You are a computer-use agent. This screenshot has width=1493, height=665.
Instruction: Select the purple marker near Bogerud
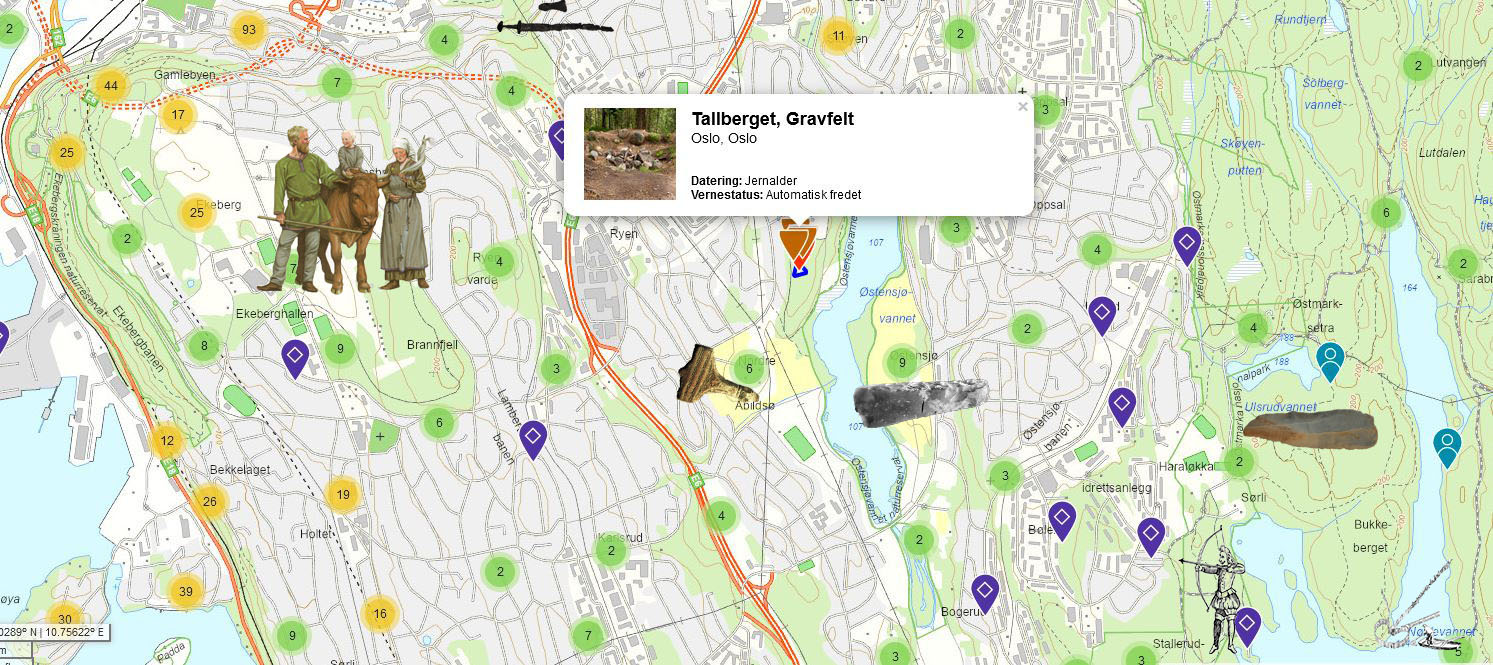click(985, 592)
